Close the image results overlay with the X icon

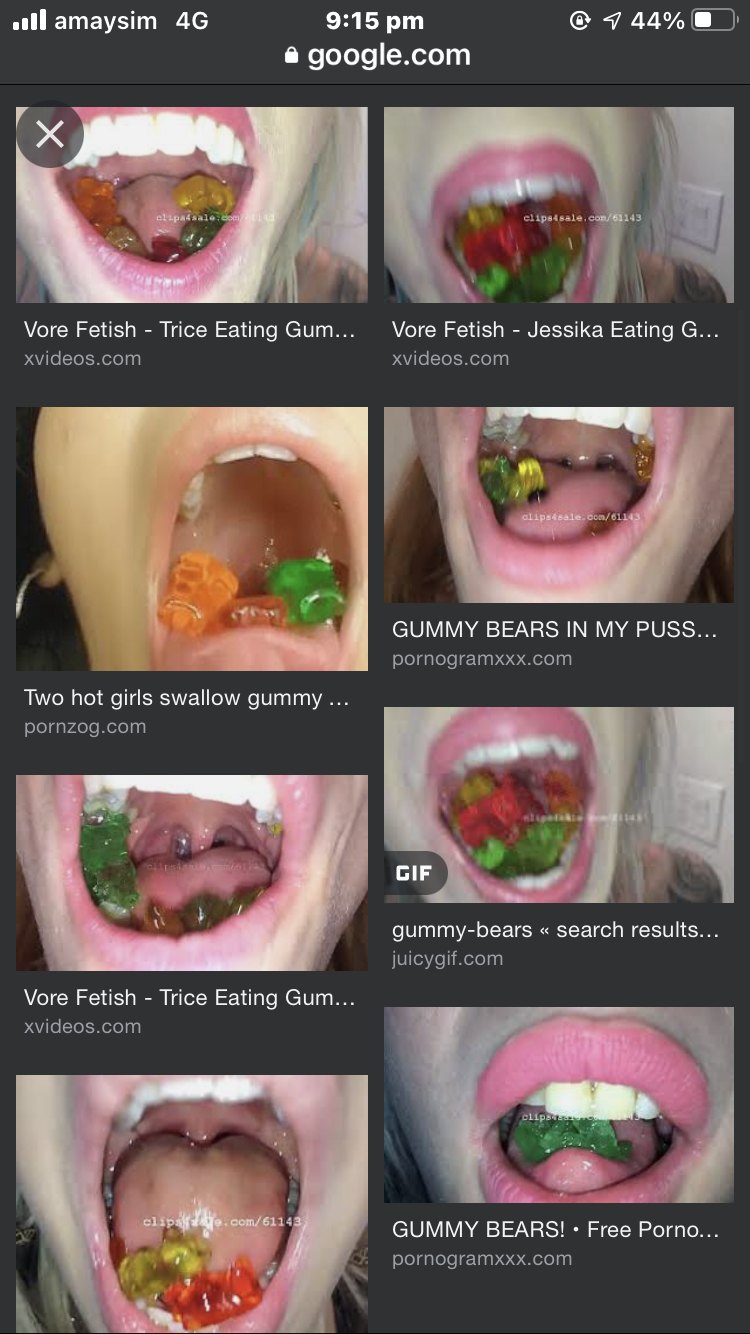(x=49, y=134)
